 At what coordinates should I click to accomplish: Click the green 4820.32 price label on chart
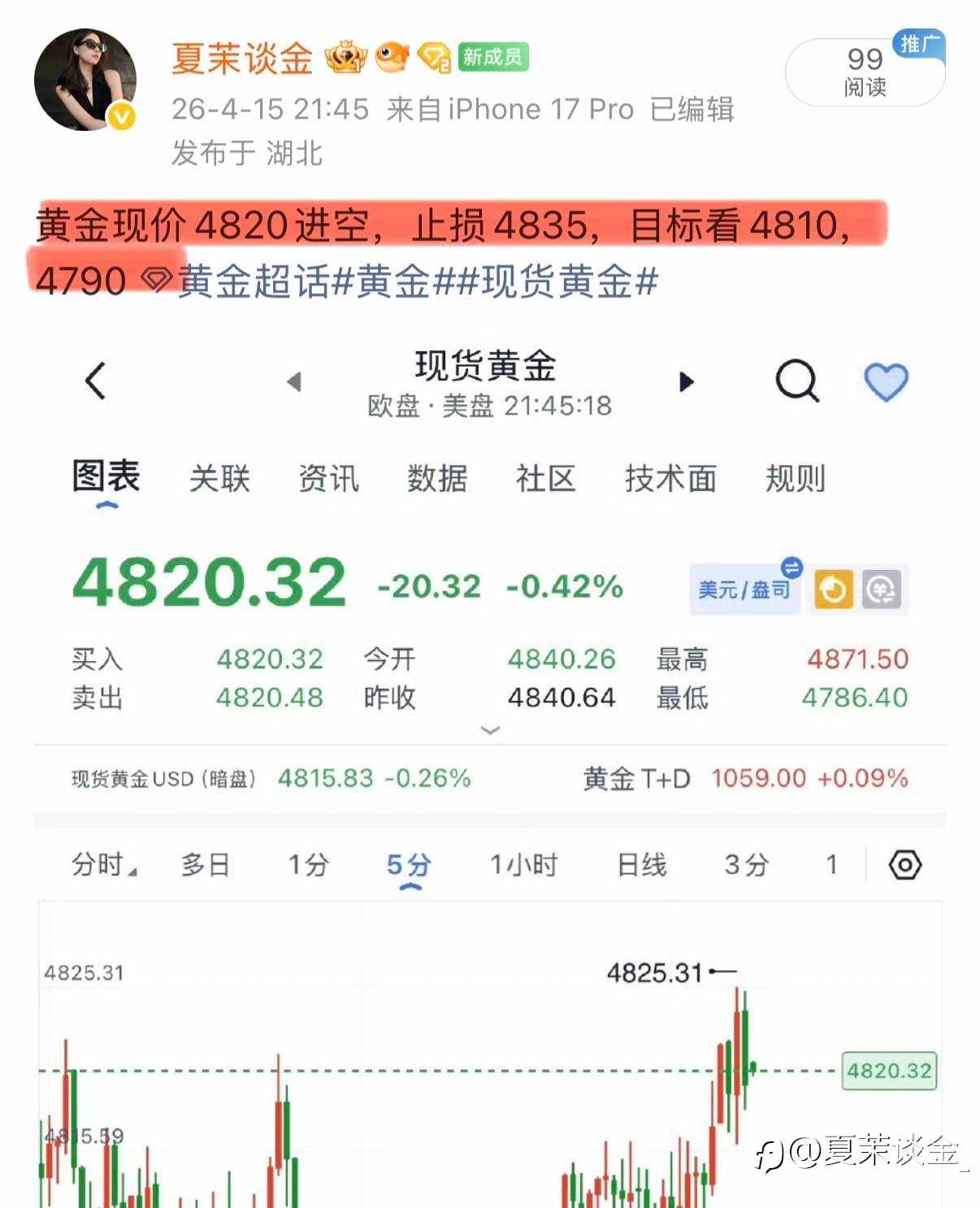coord(888,1072)
